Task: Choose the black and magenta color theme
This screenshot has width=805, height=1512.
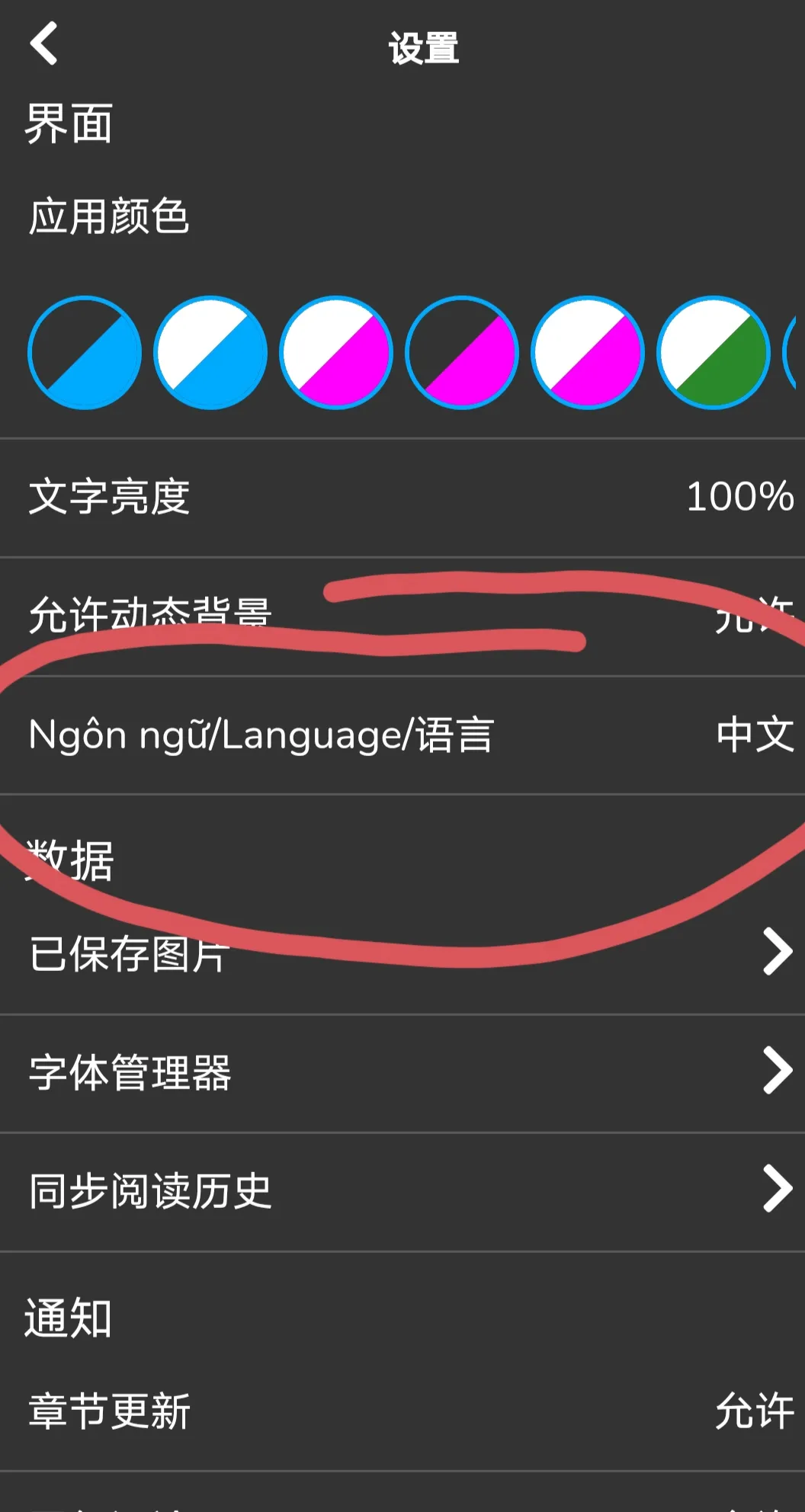Action: pos(462,353)
